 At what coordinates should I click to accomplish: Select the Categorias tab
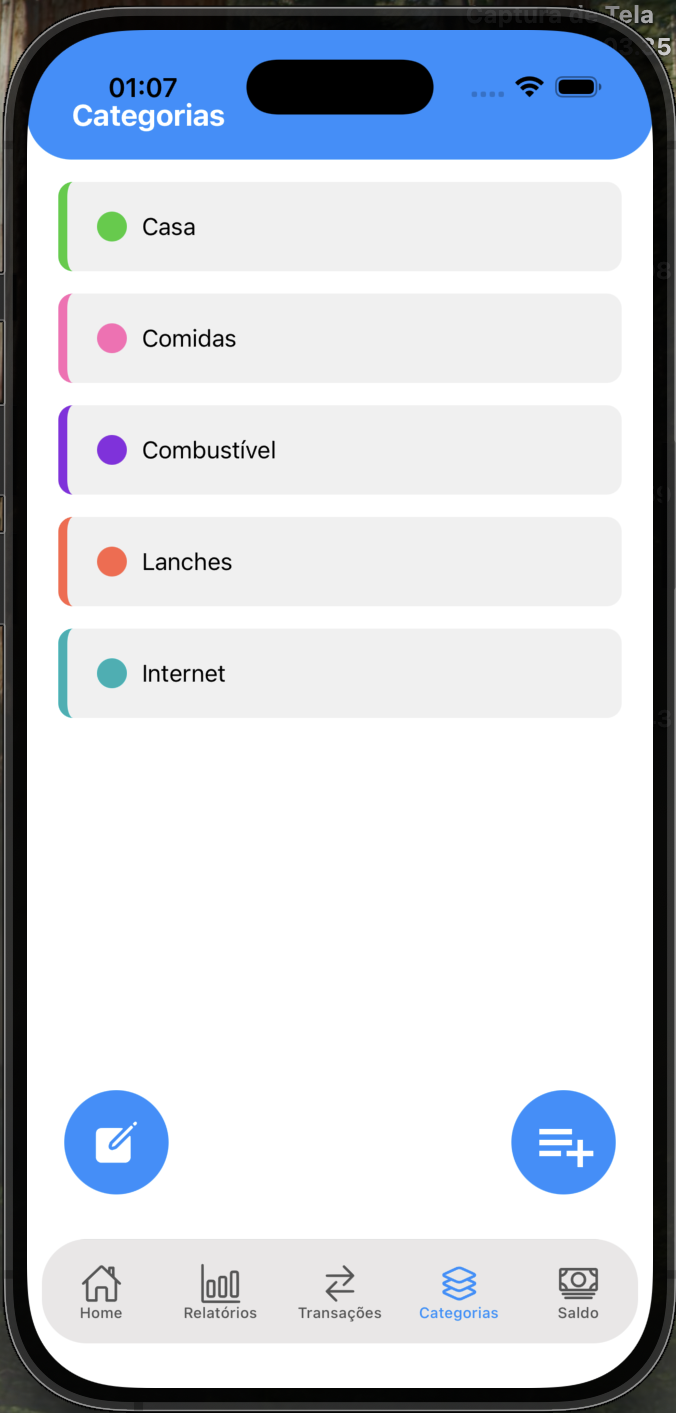(459, 1291)
